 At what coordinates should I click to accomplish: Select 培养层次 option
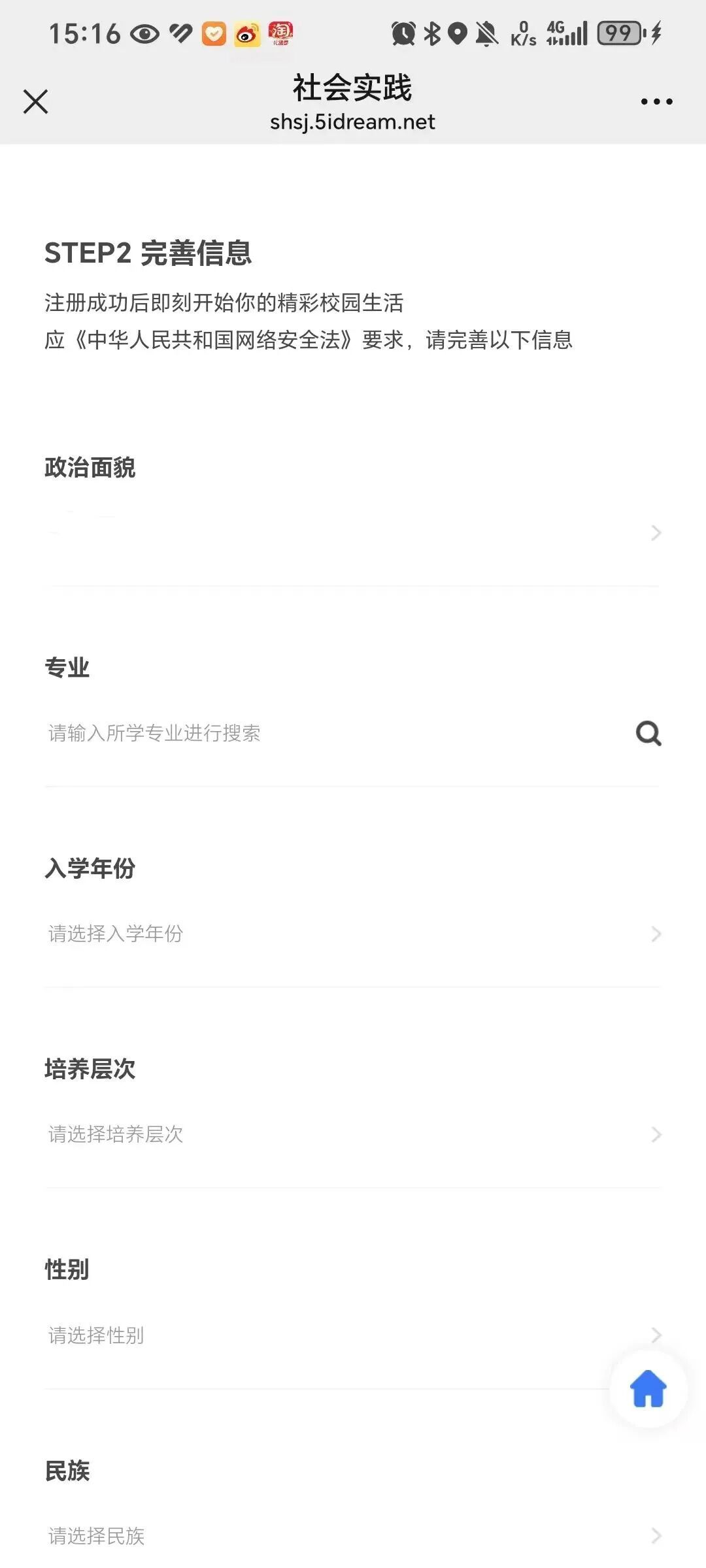point(353,1134)
